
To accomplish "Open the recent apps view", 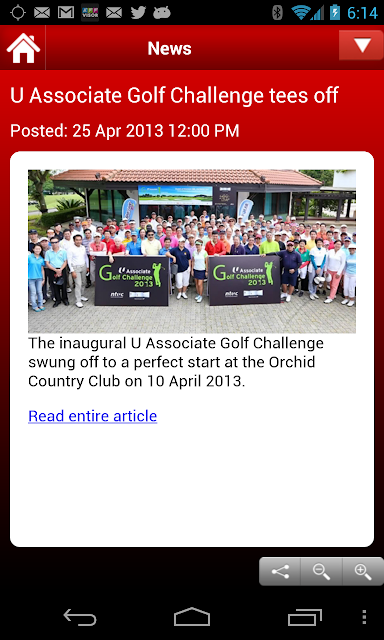I will (305, 617).
